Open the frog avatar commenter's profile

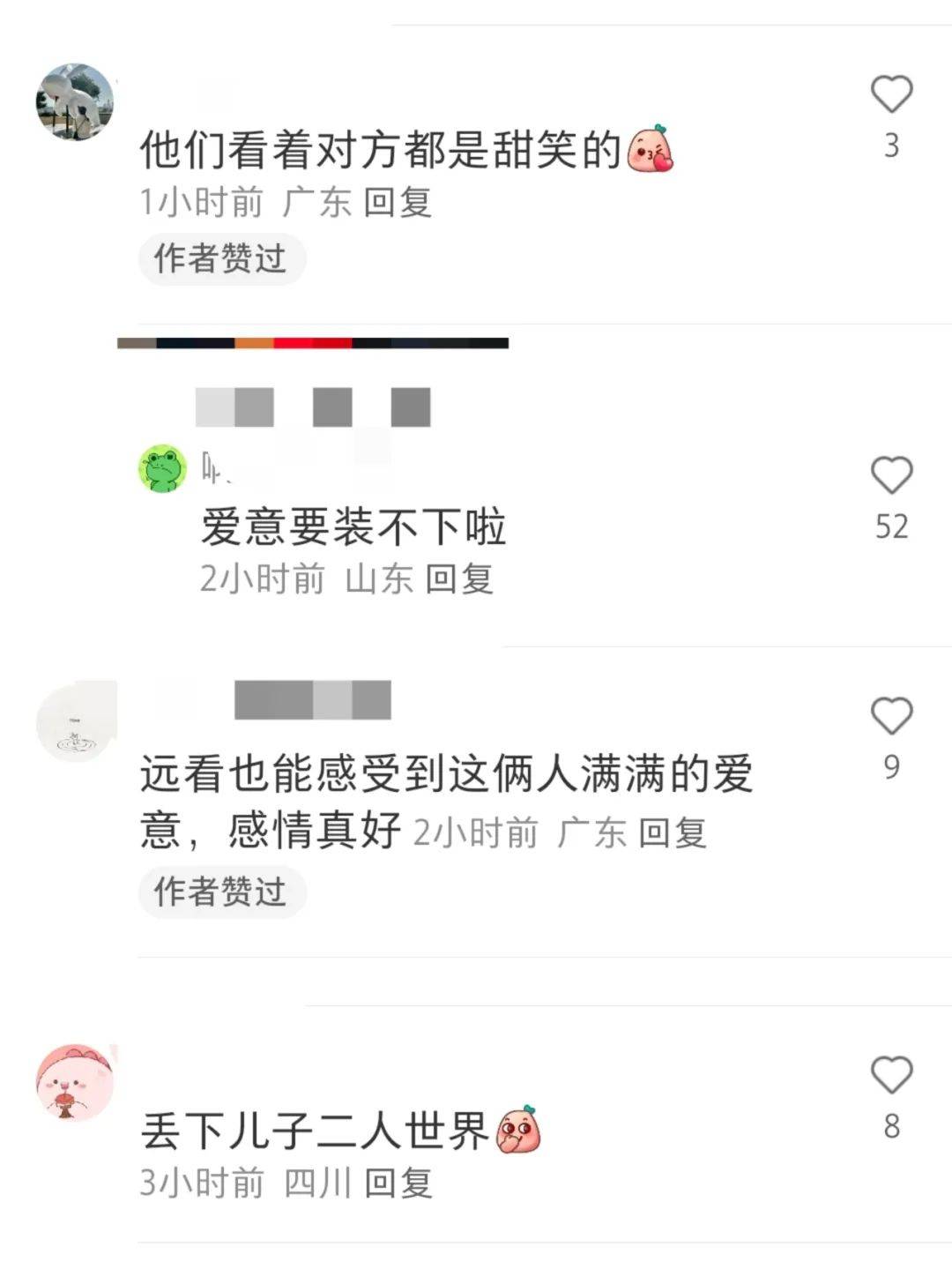coord(163,468)
